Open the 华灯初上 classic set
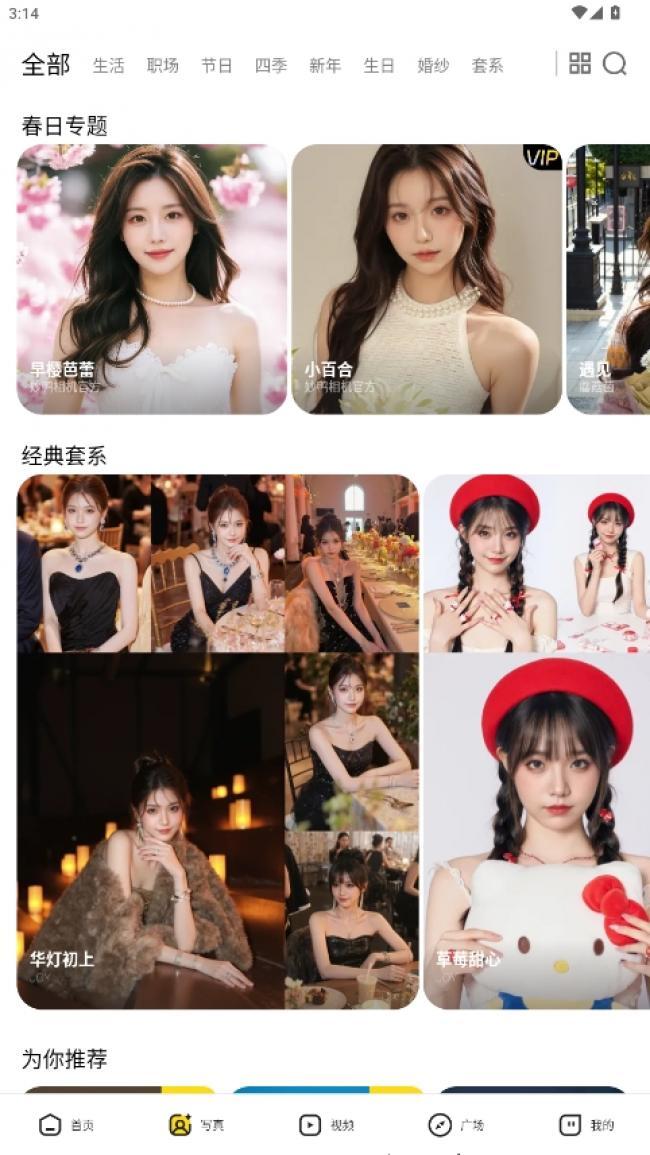 click(217, 742)
